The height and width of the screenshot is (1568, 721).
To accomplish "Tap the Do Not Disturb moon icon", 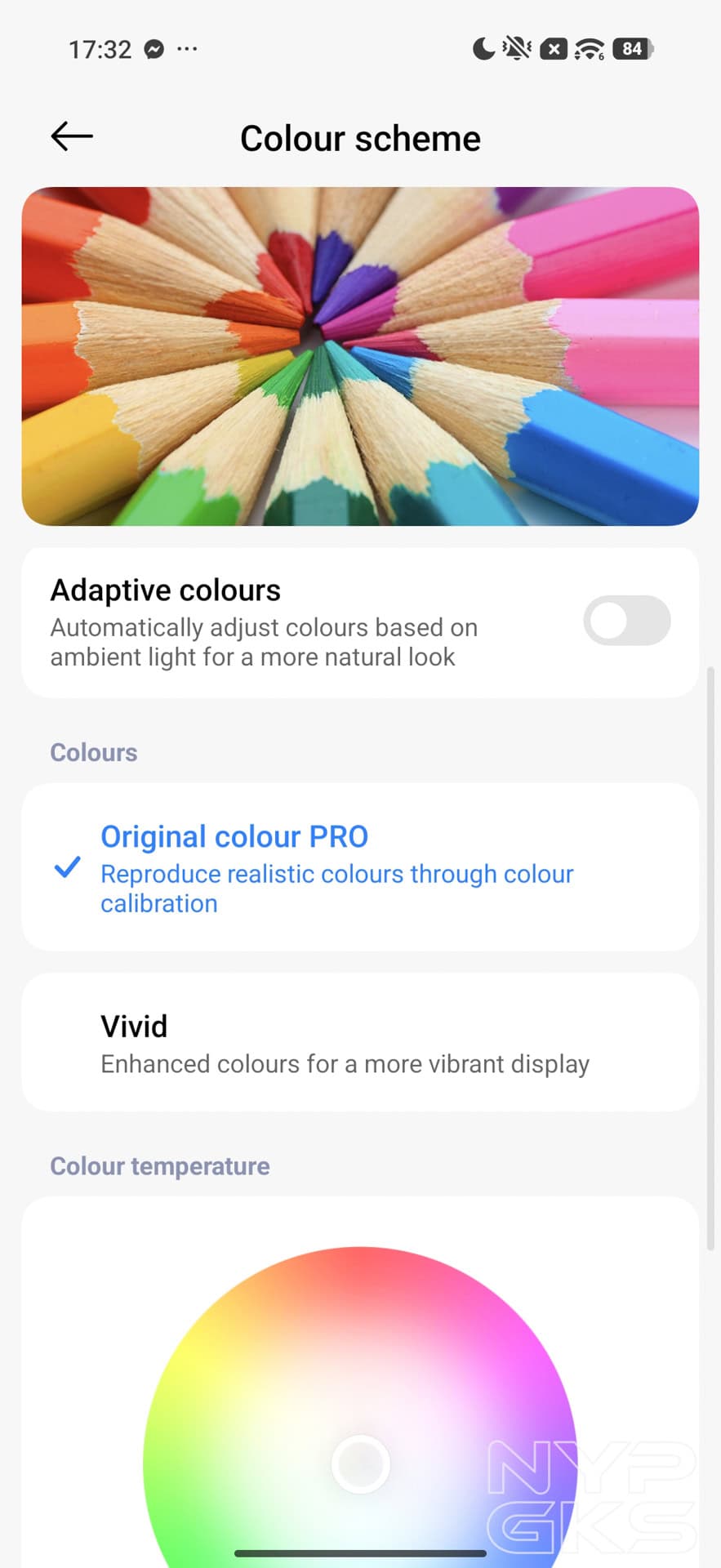I will coord(484,49).
